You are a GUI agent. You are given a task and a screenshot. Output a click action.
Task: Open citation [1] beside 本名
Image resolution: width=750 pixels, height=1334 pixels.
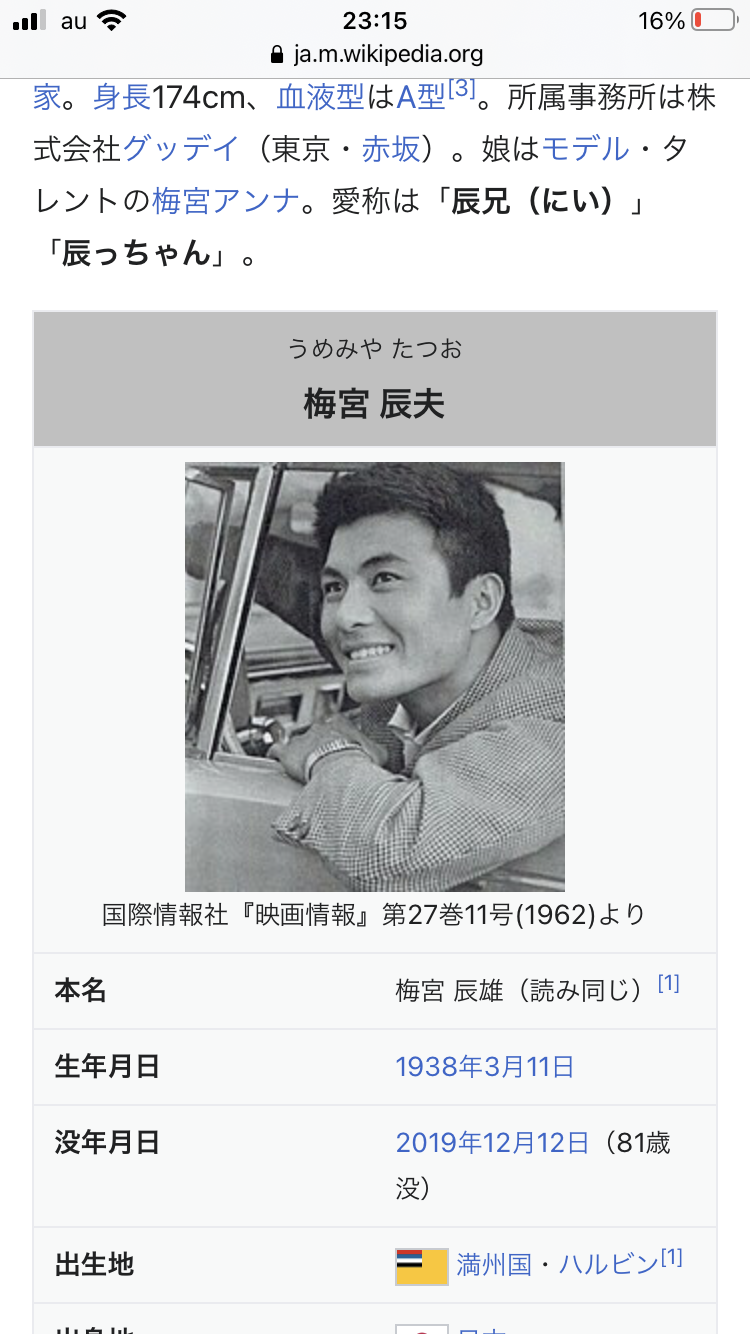pos(668,983)
